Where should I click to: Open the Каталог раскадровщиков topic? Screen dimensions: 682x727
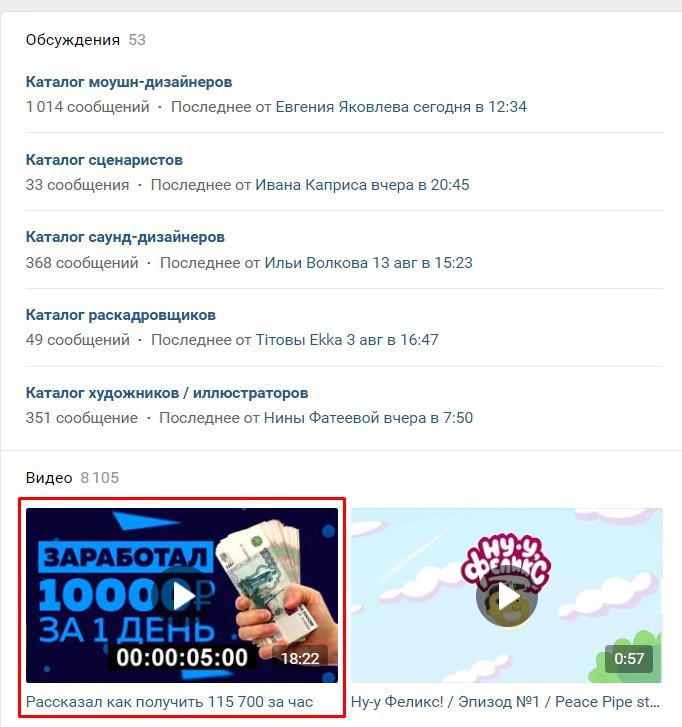(x=120, y=315)
